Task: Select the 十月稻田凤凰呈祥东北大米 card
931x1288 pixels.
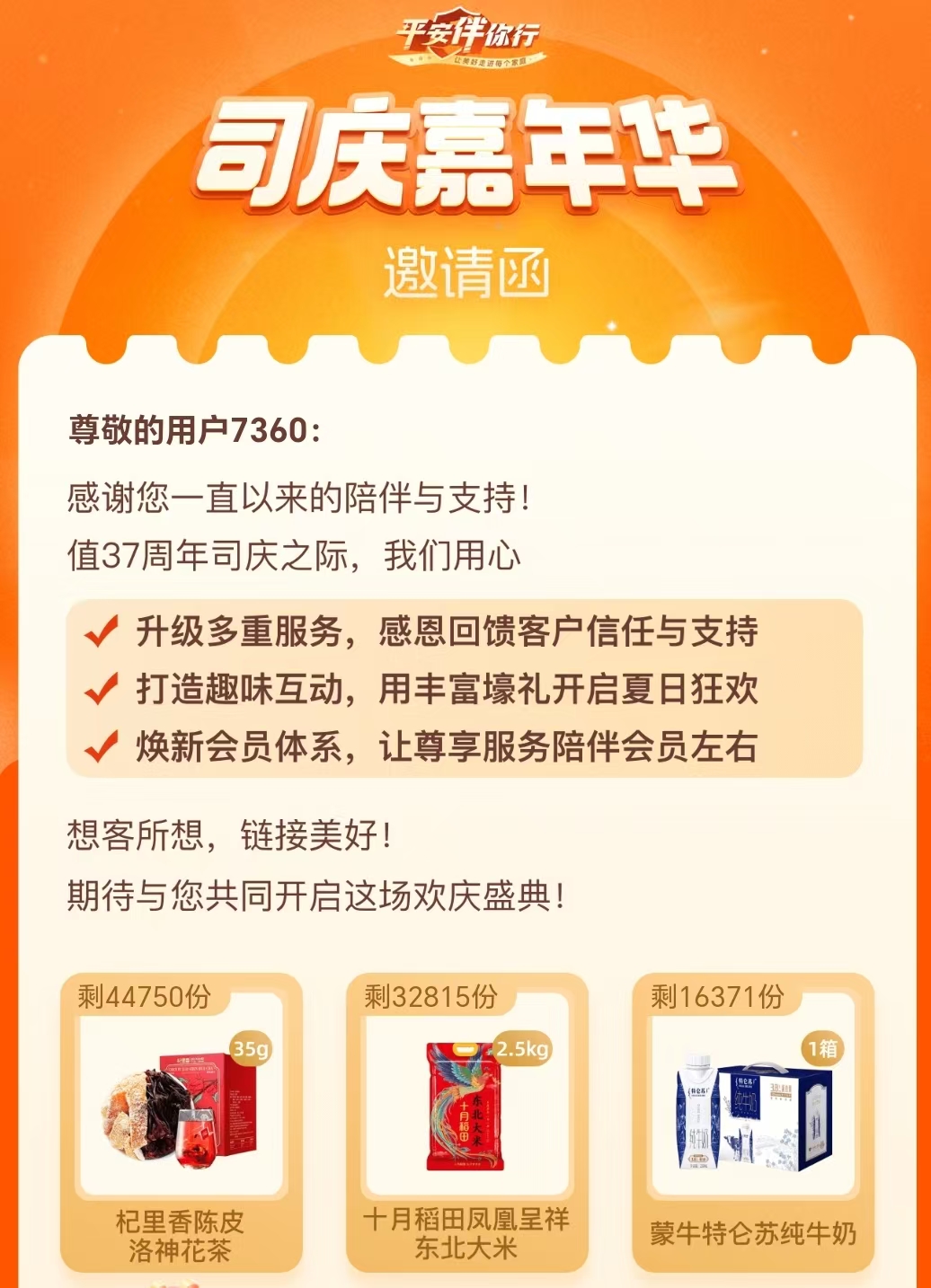Action: coord(466,1123)
